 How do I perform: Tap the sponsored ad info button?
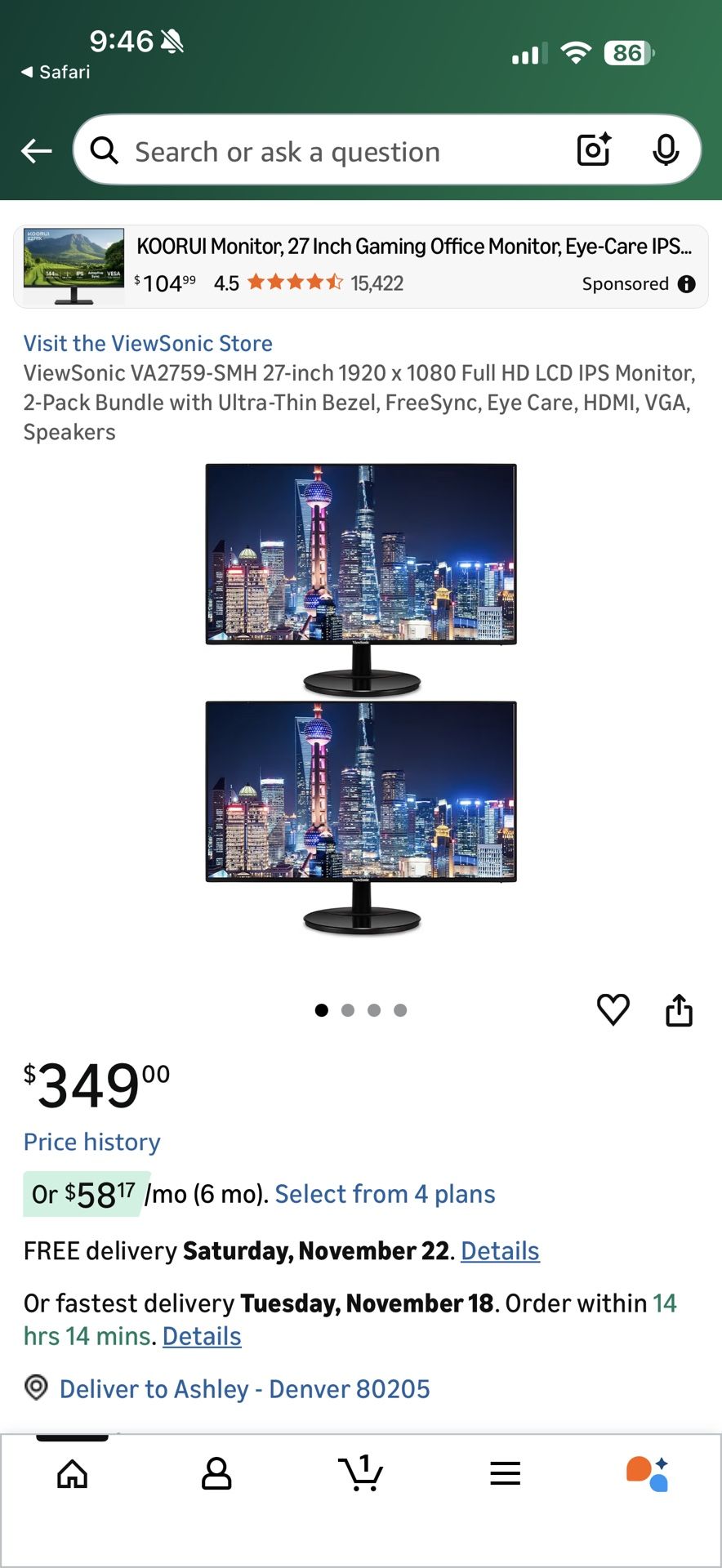(x=686, y=283)
